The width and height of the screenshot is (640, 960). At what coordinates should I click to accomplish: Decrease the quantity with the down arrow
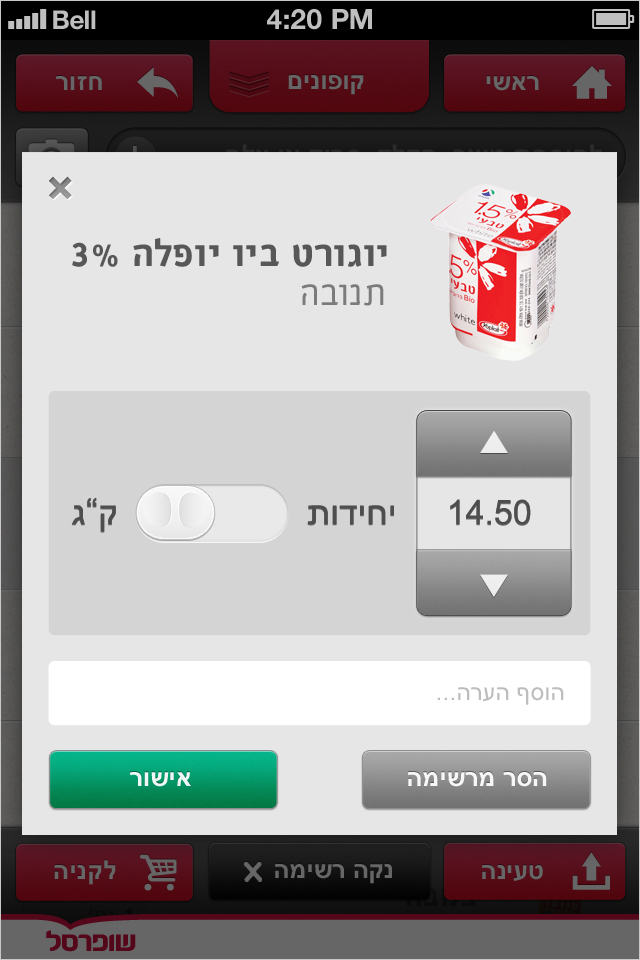tap(494, 584)
